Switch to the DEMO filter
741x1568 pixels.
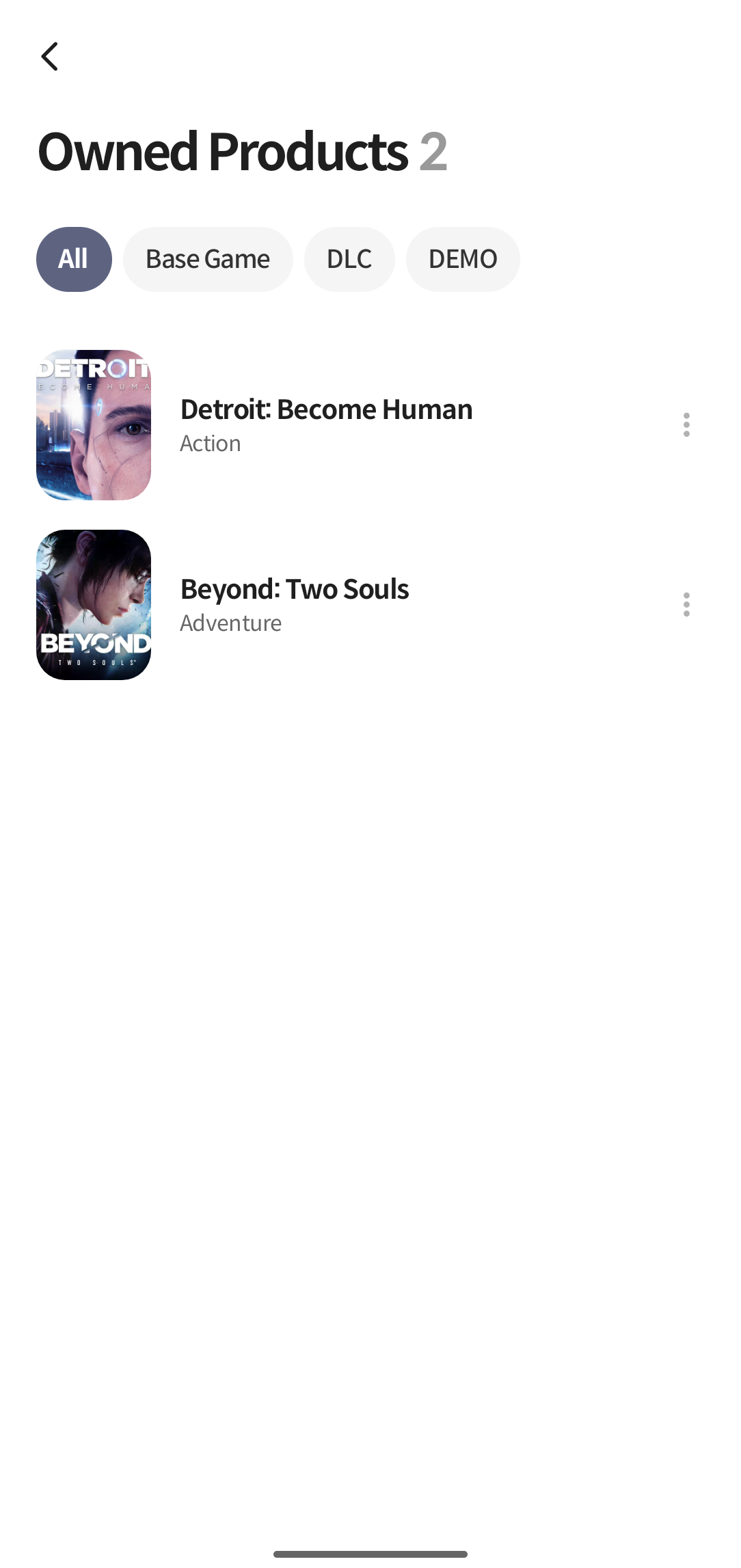click(463, 259)
